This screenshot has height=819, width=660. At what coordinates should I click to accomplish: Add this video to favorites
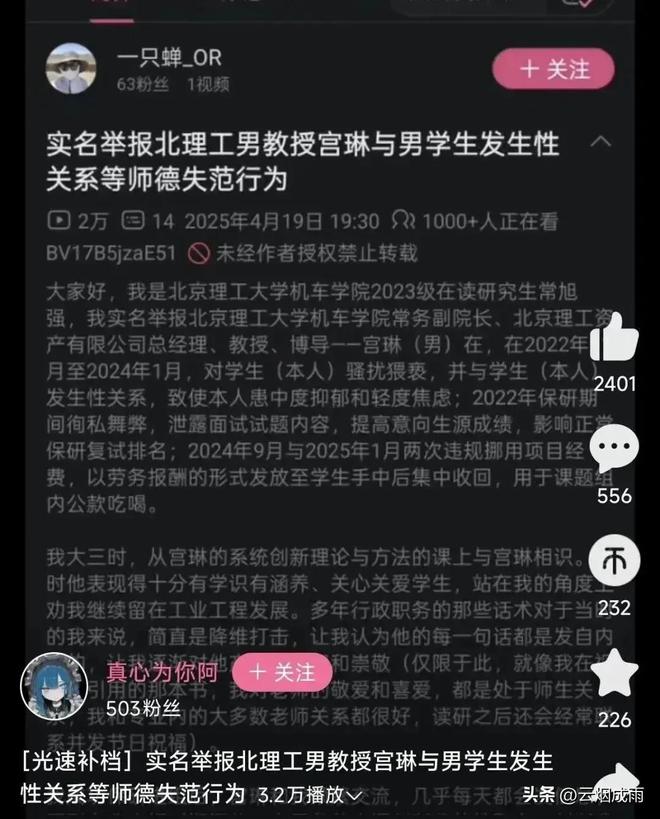[614, 673]
